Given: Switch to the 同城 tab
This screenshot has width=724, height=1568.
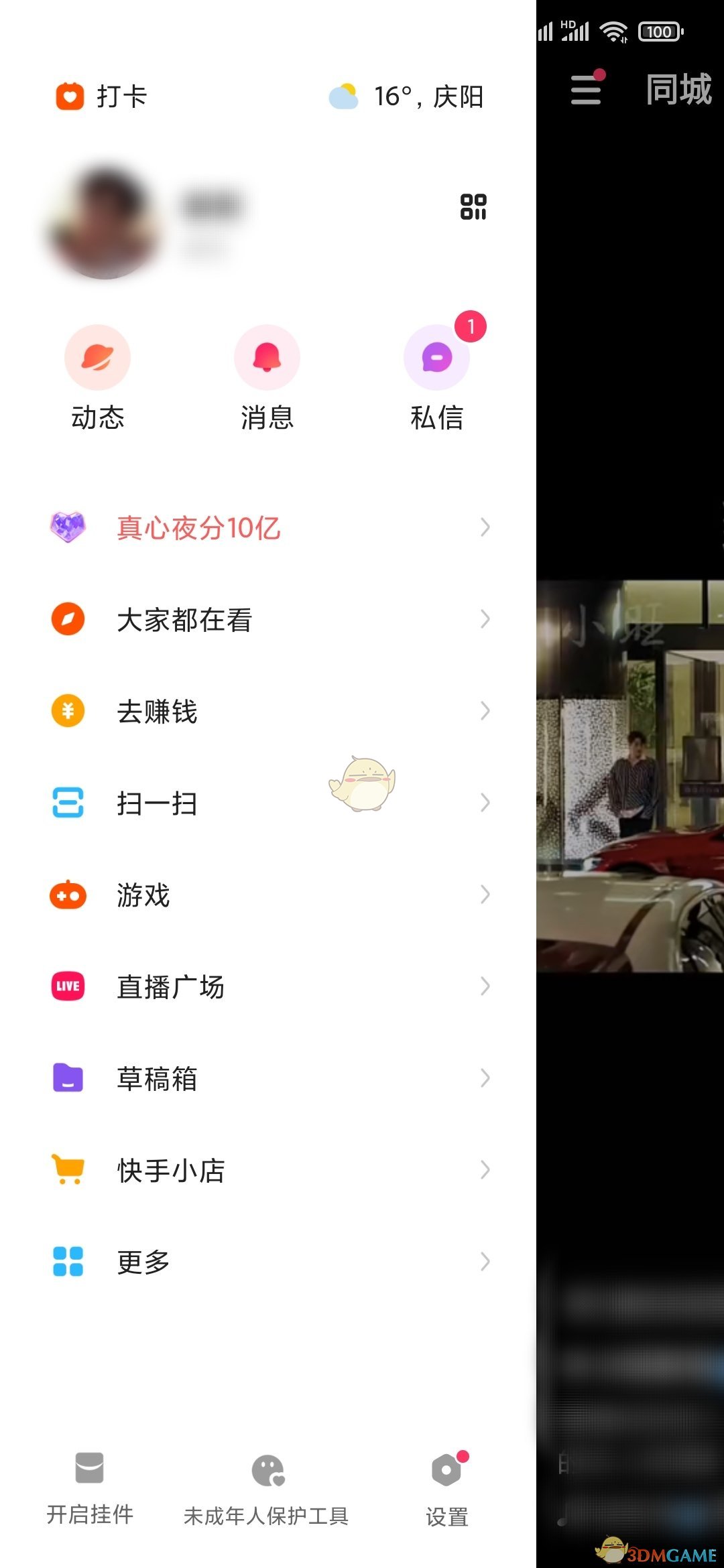Looking at the screenshot, I should point(678,90).
